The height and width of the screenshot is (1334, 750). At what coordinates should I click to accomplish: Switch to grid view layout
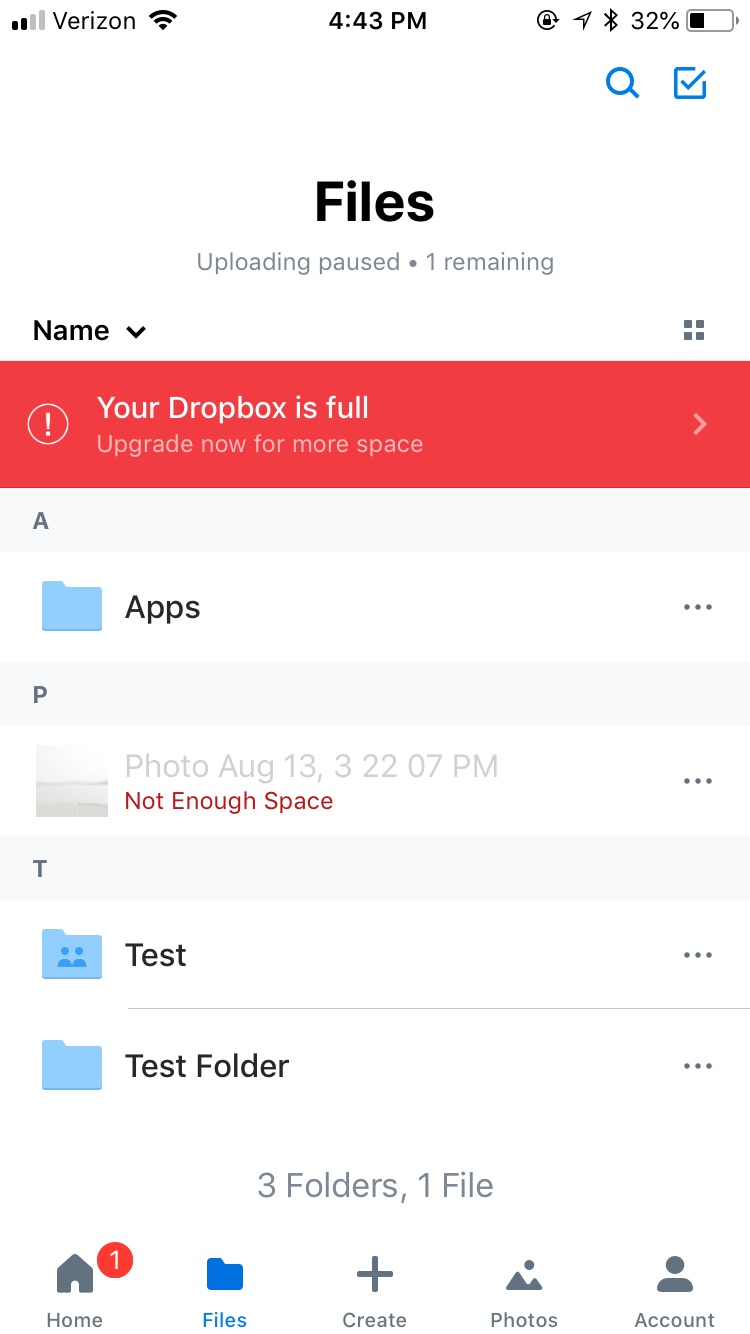click(694, 331)
